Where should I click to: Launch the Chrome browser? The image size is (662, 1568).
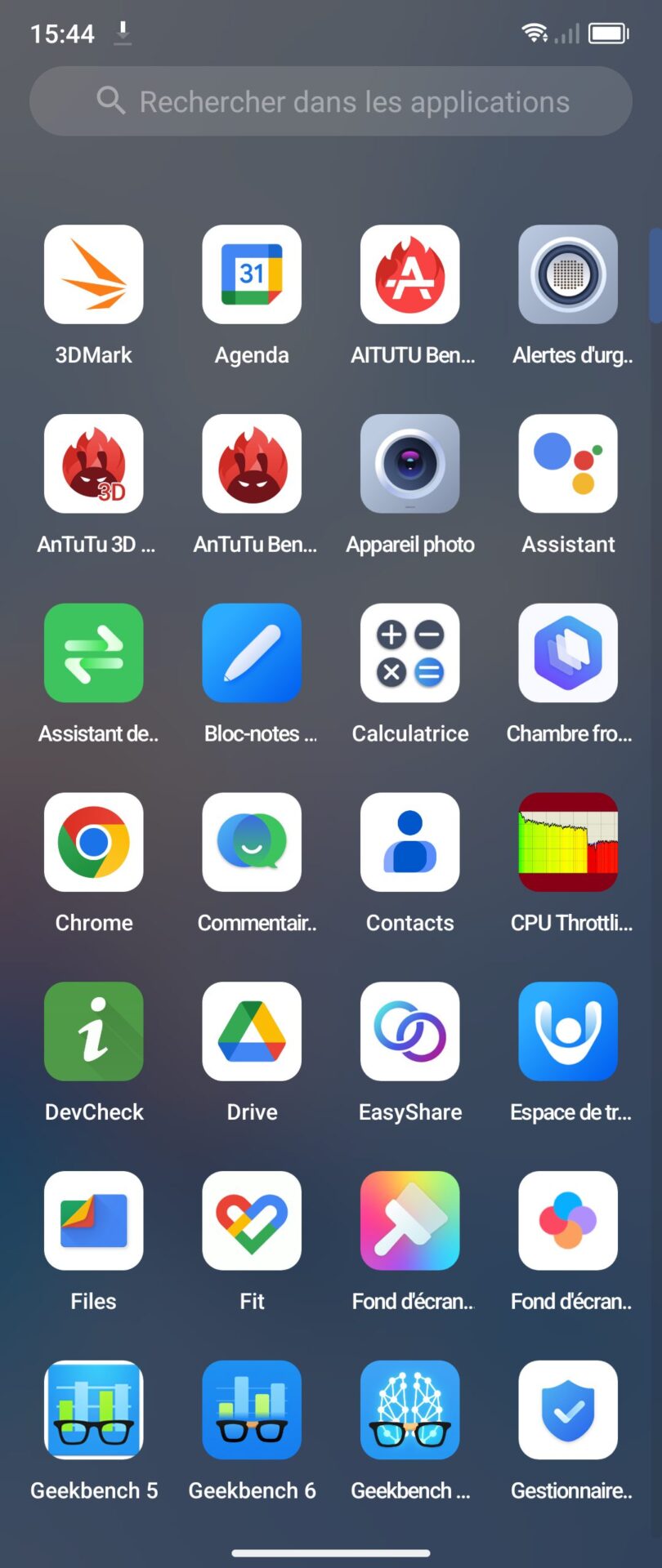point(94,842)
